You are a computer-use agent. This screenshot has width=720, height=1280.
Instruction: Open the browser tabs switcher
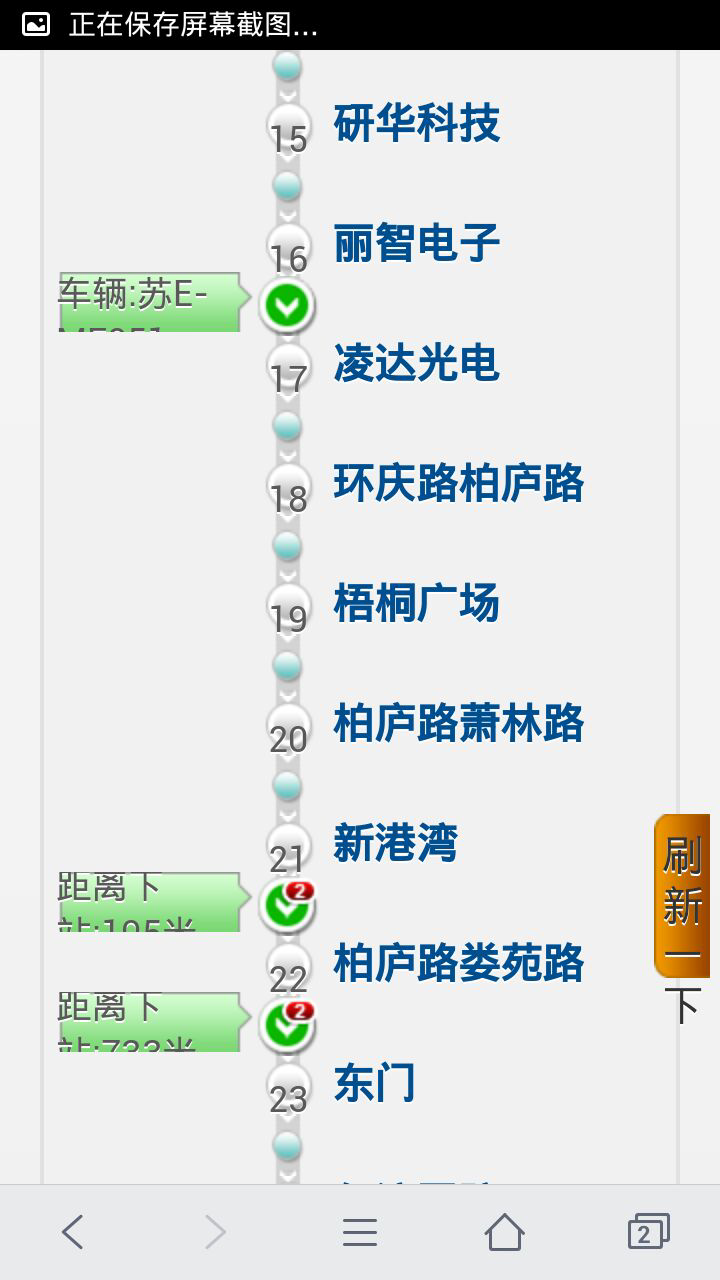(x=648, y=1232)
